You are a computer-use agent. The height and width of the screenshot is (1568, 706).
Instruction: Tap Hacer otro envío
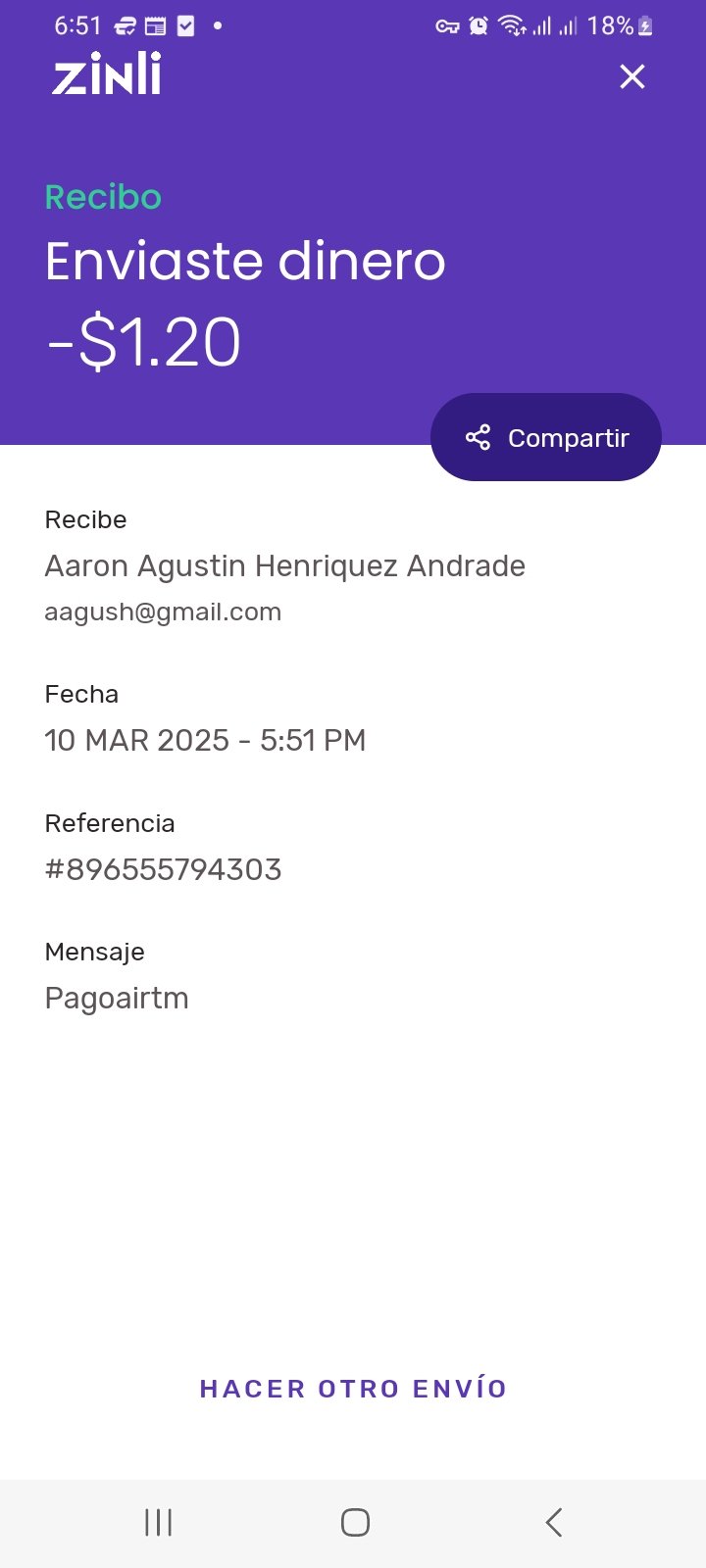click(353, 1389)
